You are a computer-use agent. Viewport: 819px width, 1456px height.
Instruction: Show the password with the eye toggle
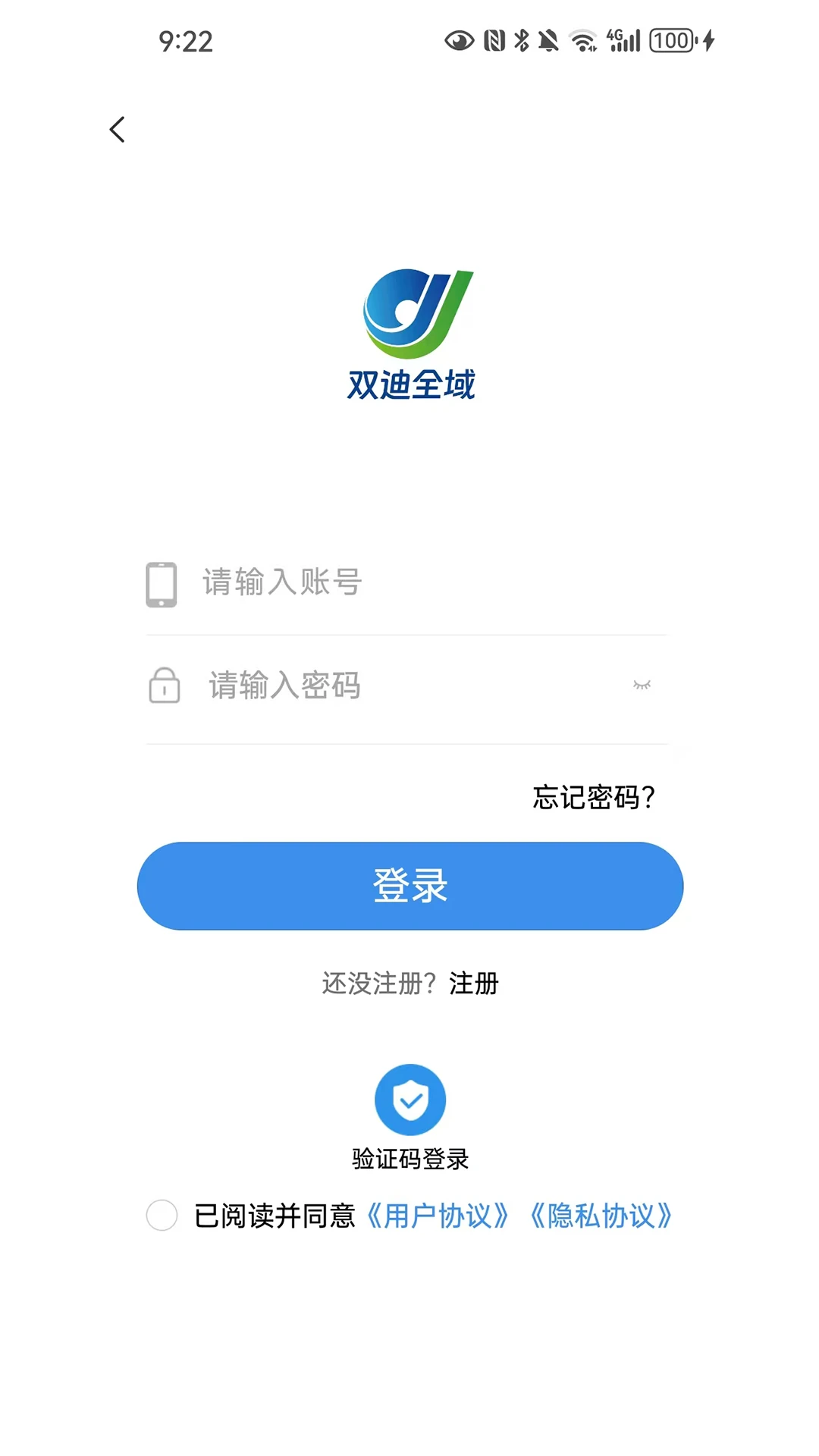tap(642, 685)
